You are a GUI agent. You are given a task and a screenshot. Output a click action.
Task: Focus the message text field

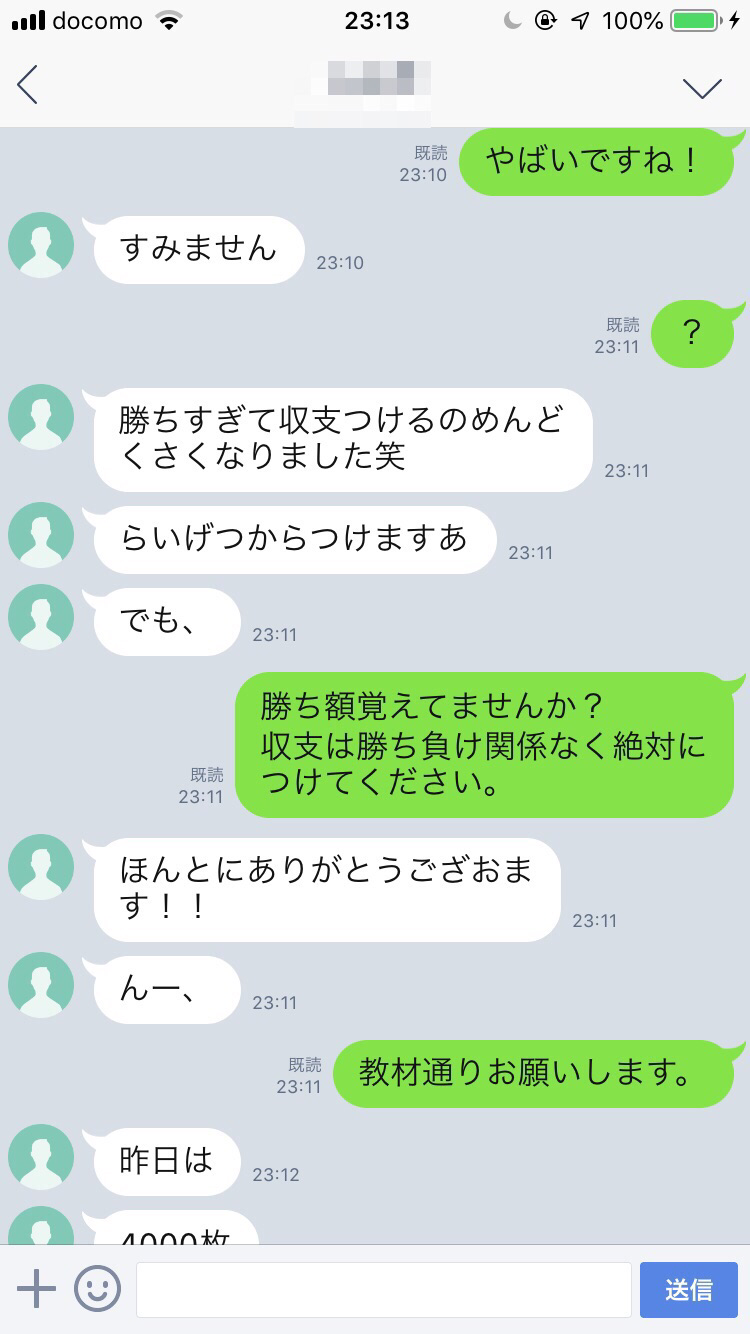[384, 1290]
